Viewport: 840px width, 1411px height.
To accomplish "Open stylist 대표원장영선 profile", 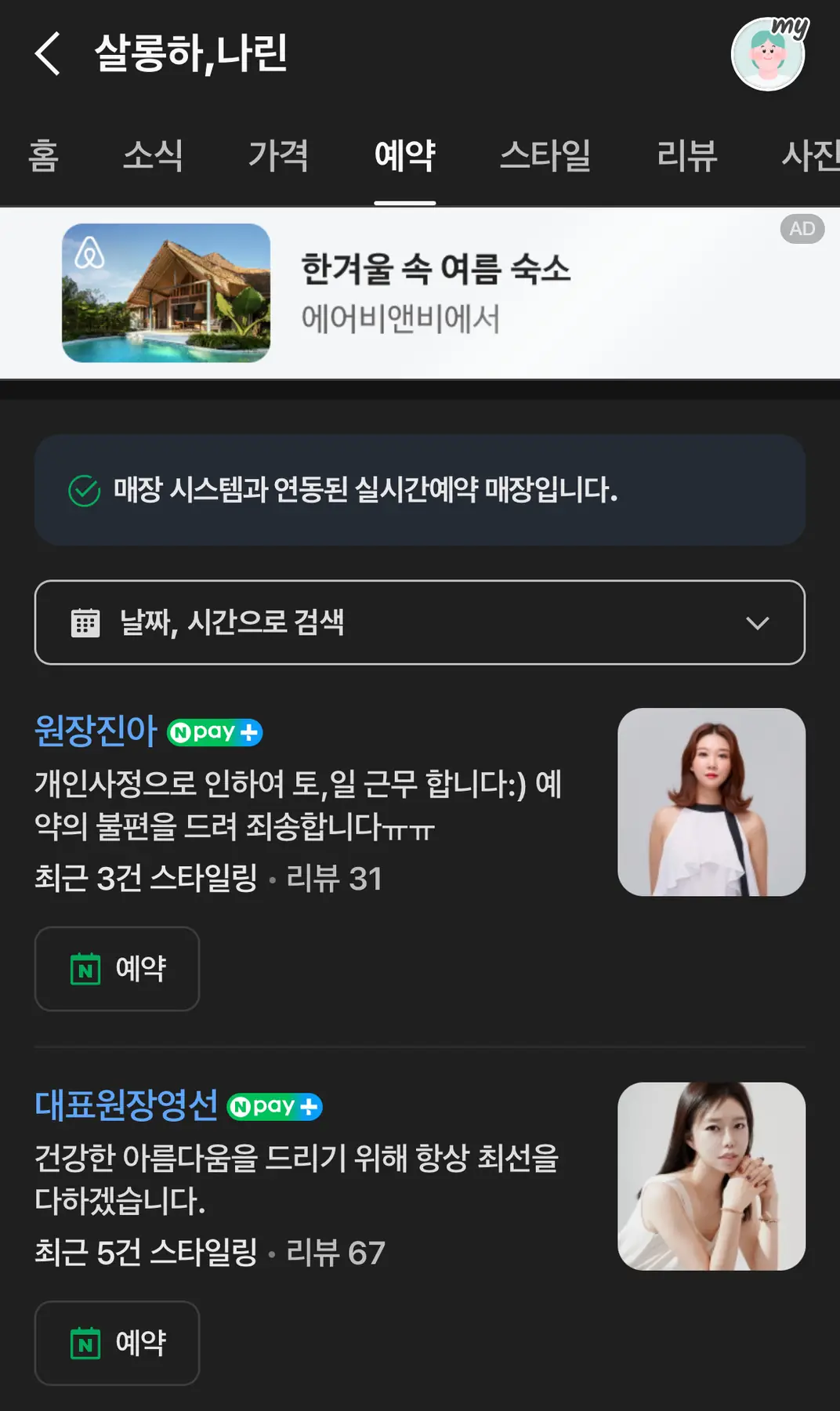I will coord(126,1105).
